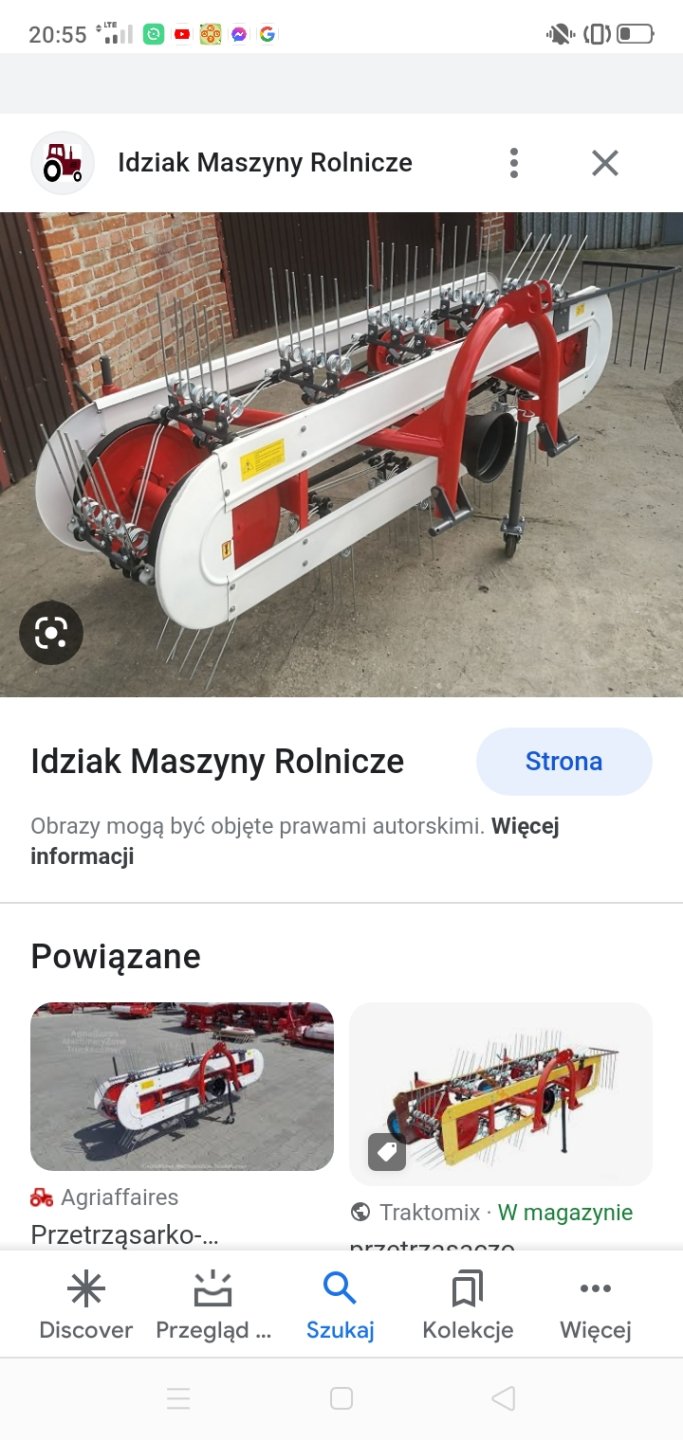Close the image viewer
The height and width of the screenshot is (1440, 683).
click(x=605, y=163)
